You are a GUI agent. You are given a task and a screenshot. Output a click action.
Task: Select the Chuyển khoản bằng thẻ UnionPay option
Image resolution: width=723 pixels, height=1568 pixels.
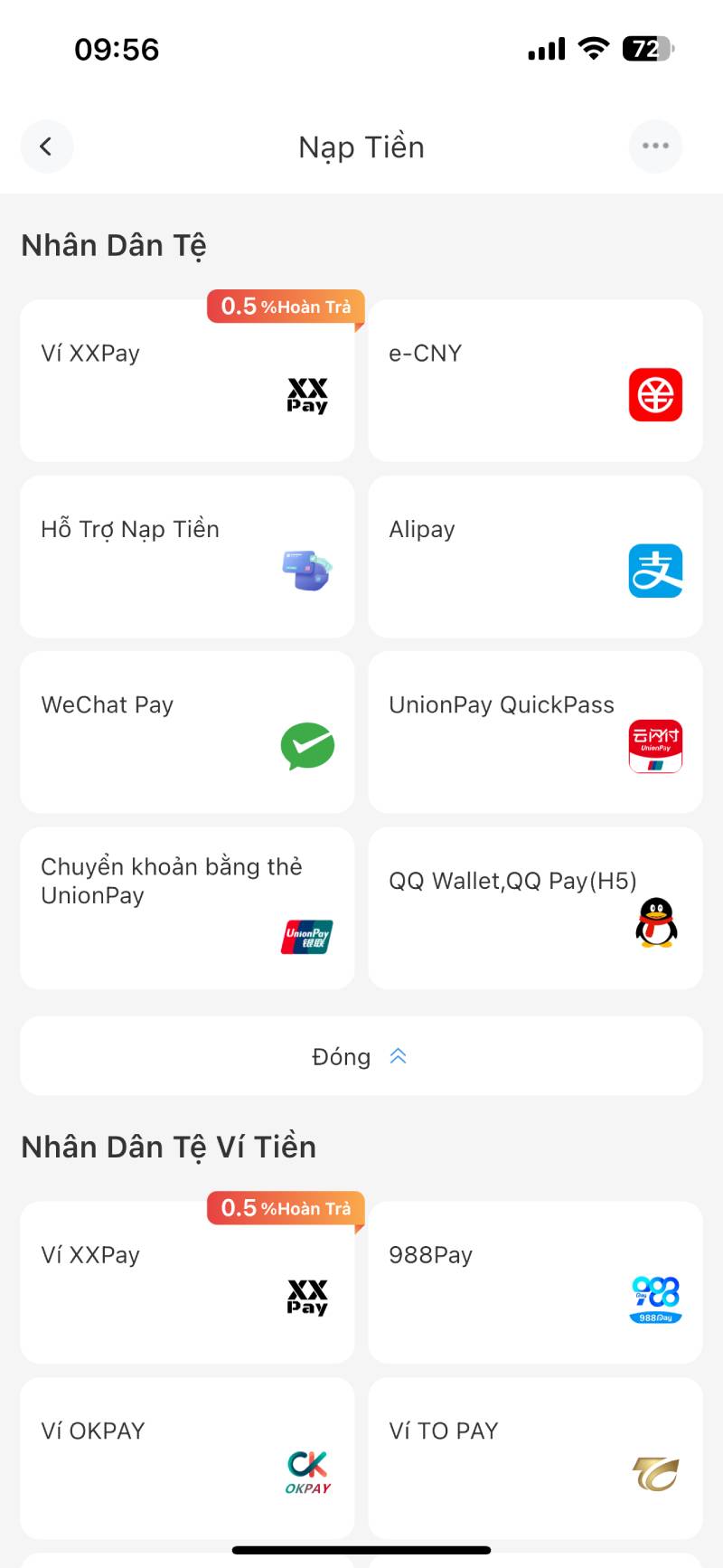tap(186, 907)
